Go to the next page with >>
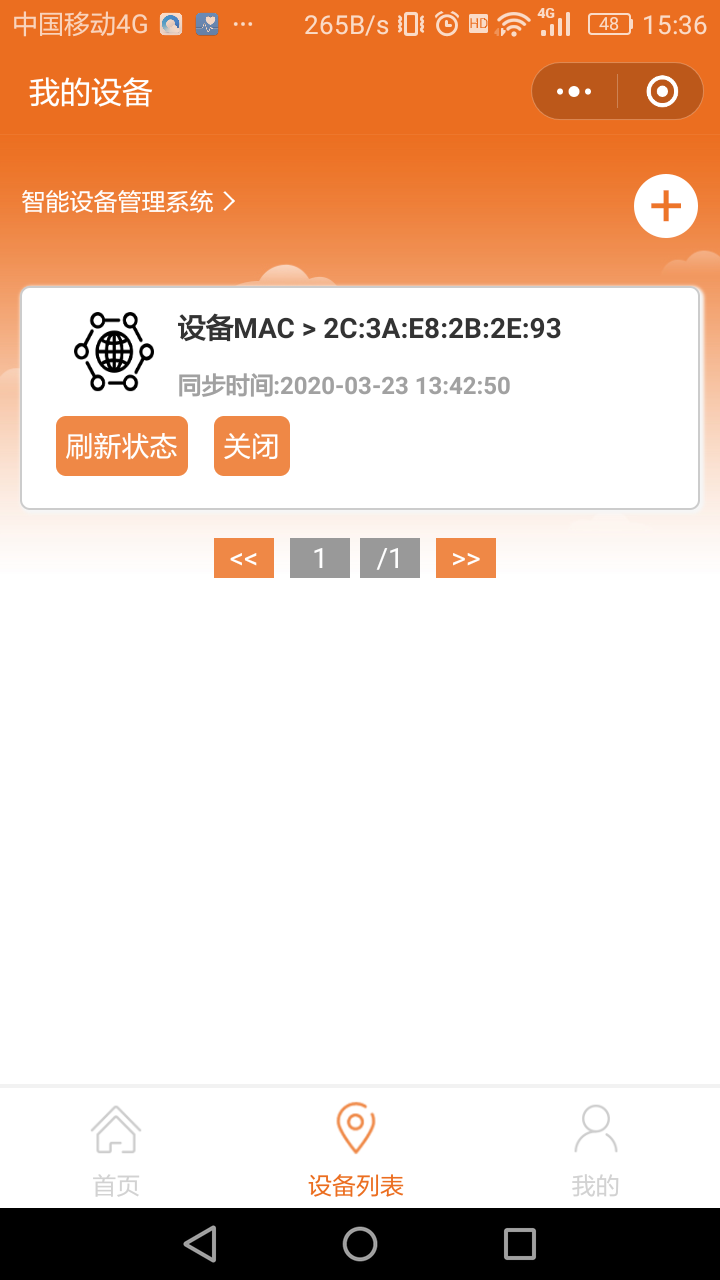The image size is (720, 1280). pyautogui.click(x=466, y=558)
